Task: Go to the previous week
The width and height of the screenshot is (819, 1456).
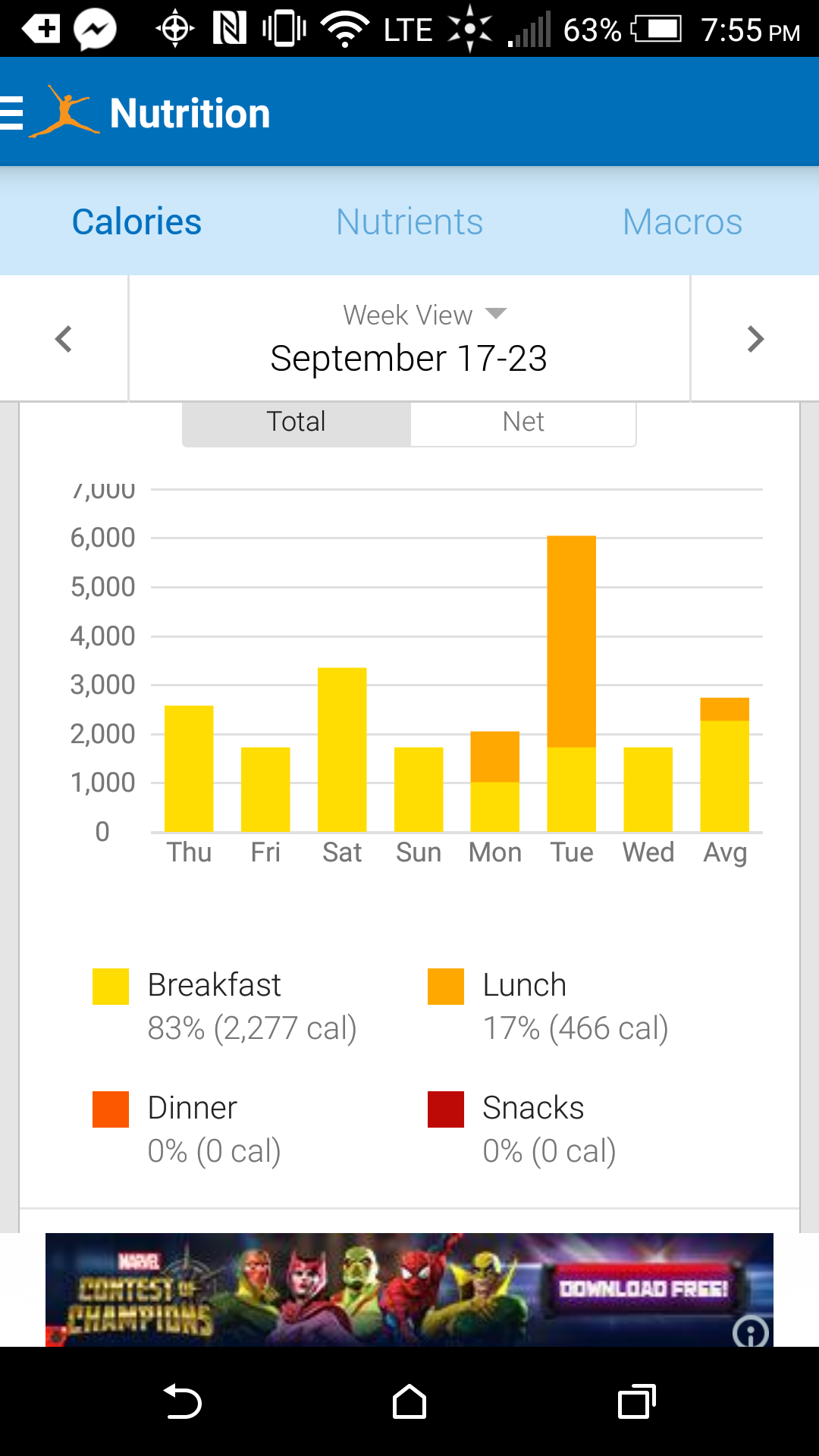Action: click(x=64, y=338)
